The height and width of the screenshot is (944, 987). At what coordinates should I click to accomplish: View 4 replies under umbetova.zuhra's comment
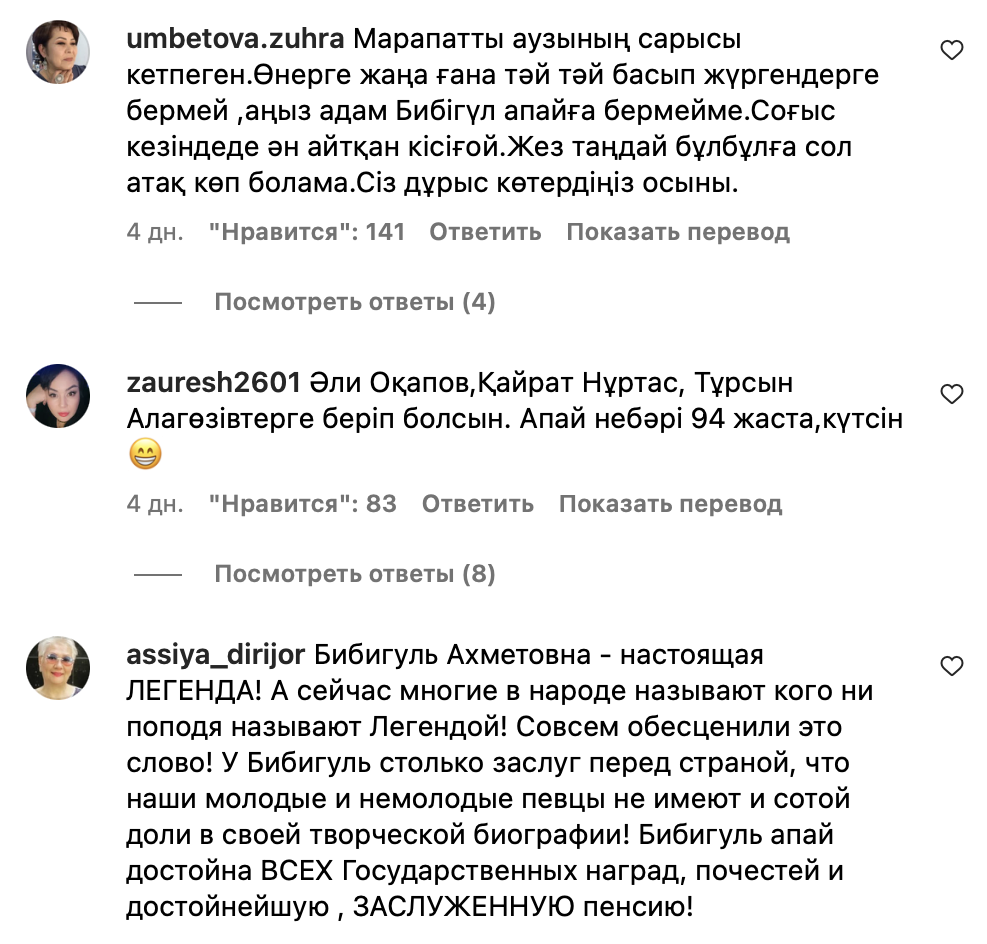click(x=354, y=302)
